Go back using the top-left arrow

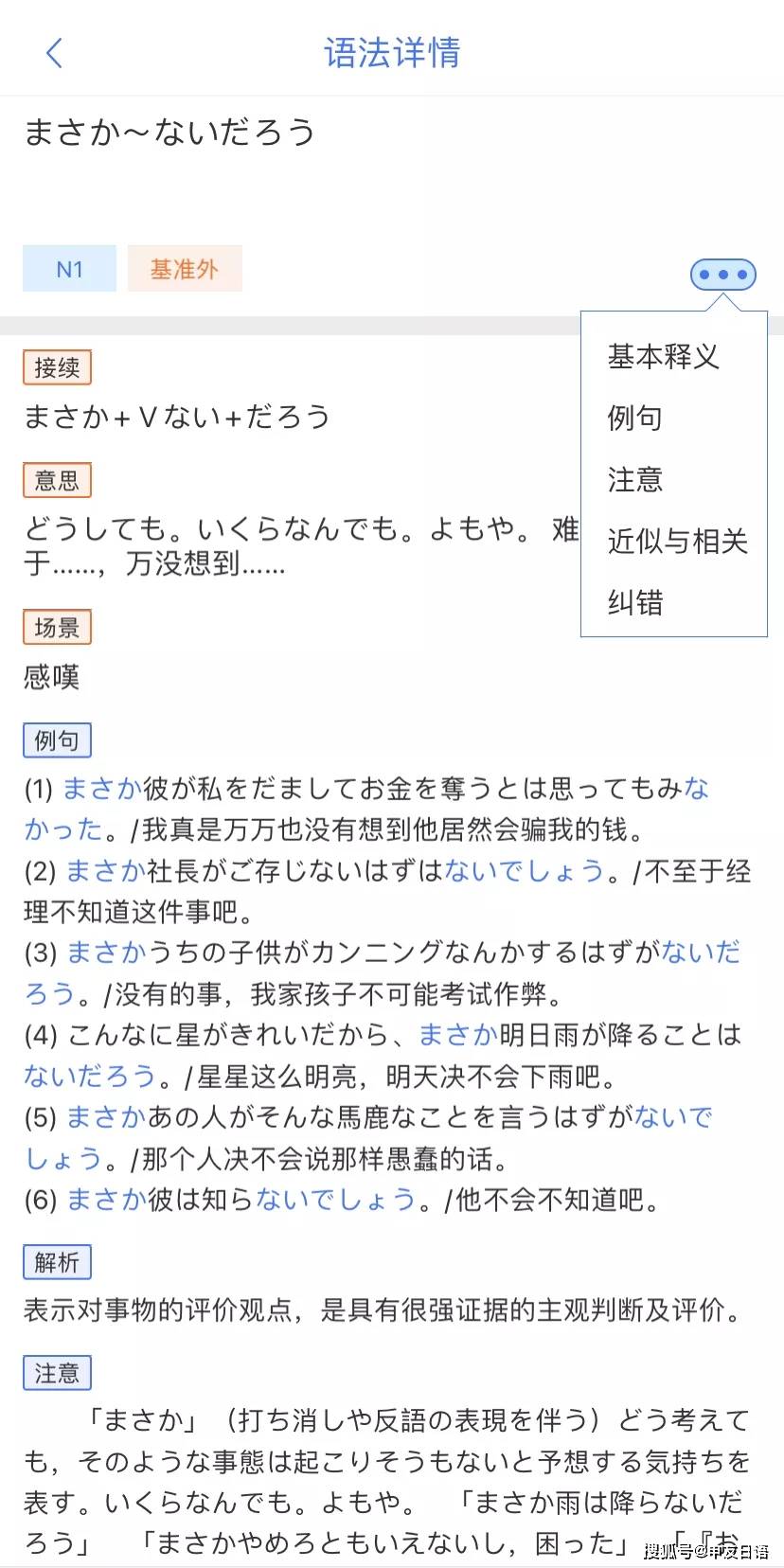pos(54,53)
